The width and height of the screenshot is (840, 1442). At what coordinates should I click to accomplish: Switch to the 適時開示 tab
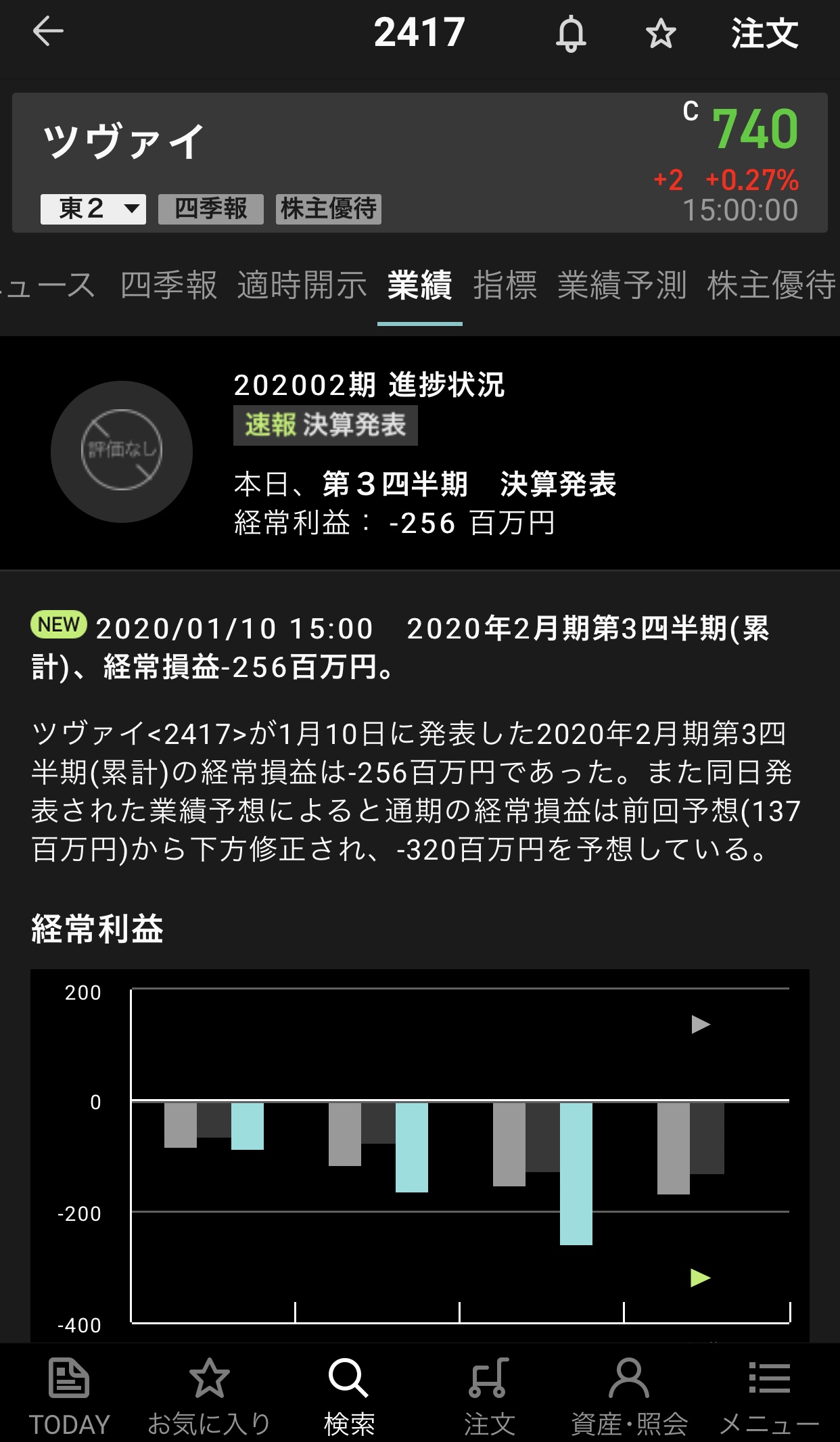[302, 285]
